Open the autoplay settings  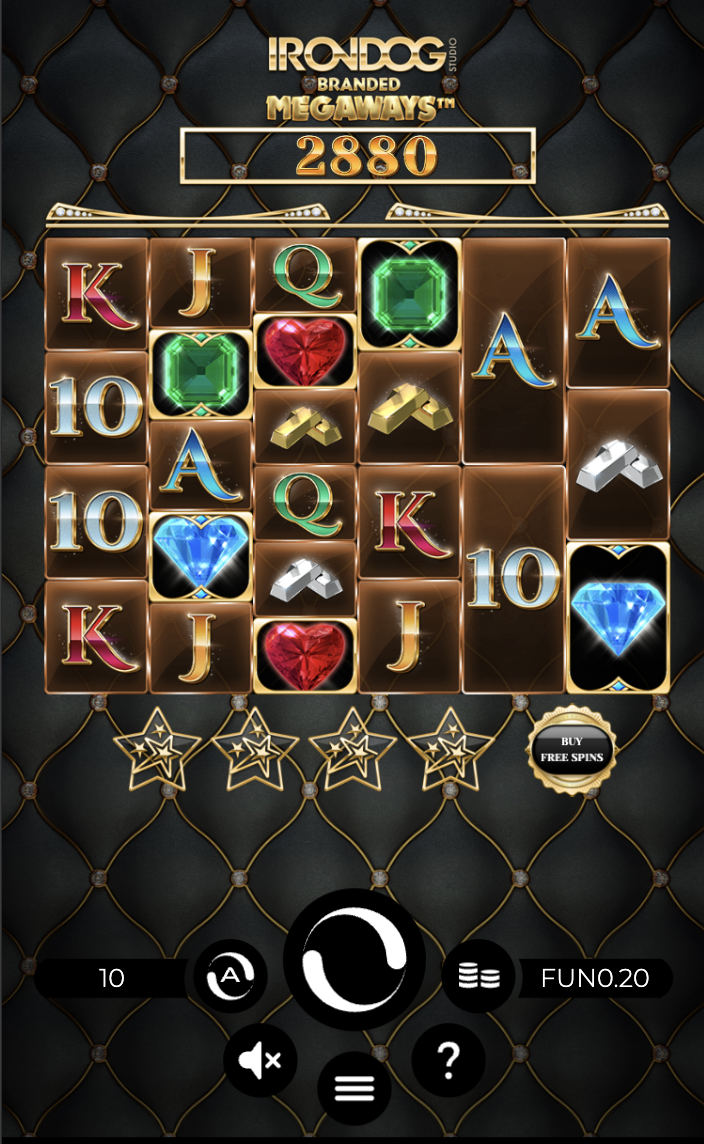pyautogui.click(x=230, y=977)
